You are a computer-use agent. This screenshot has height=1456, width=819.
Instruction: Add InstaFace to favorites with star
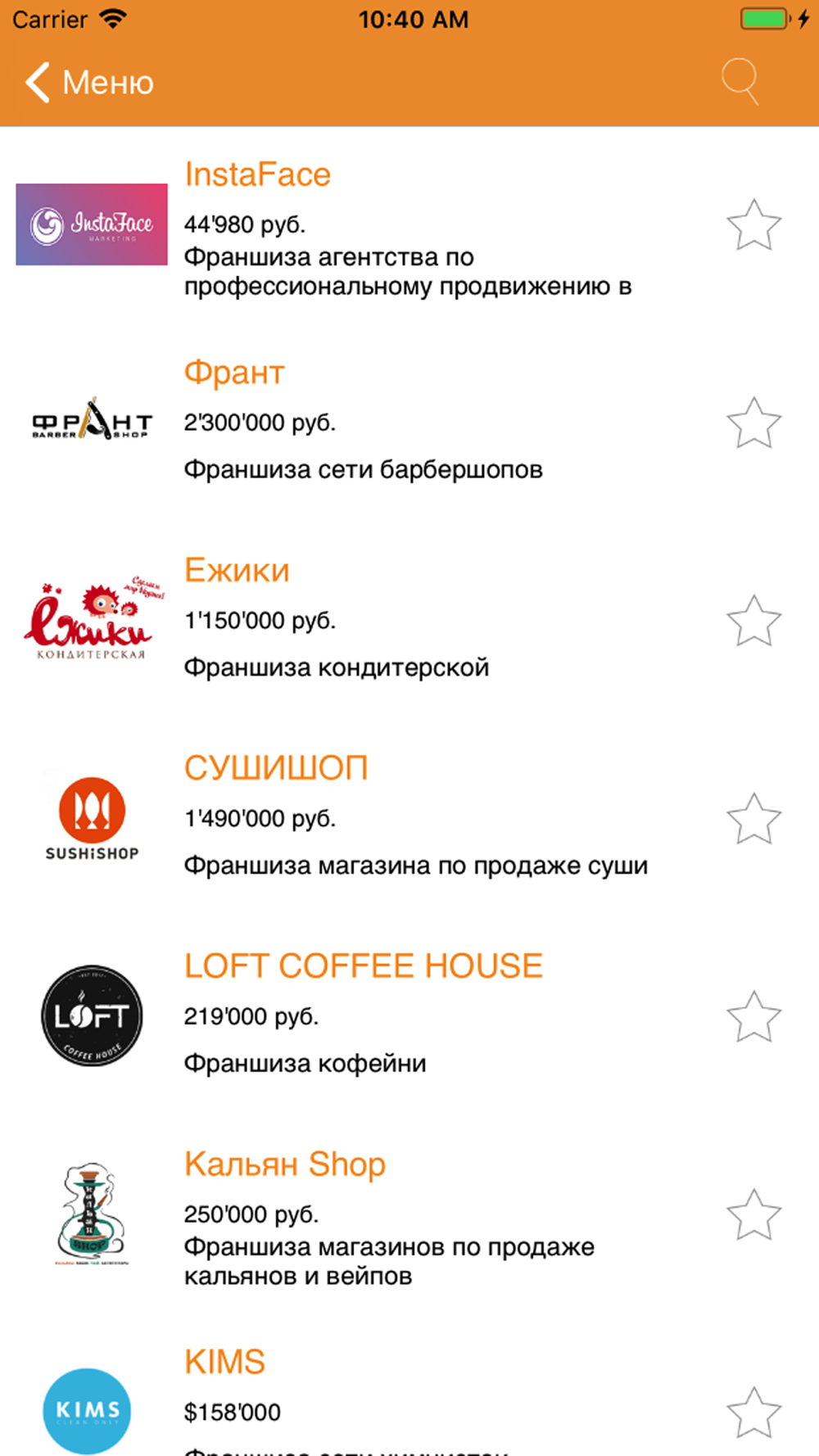point(753,224)
